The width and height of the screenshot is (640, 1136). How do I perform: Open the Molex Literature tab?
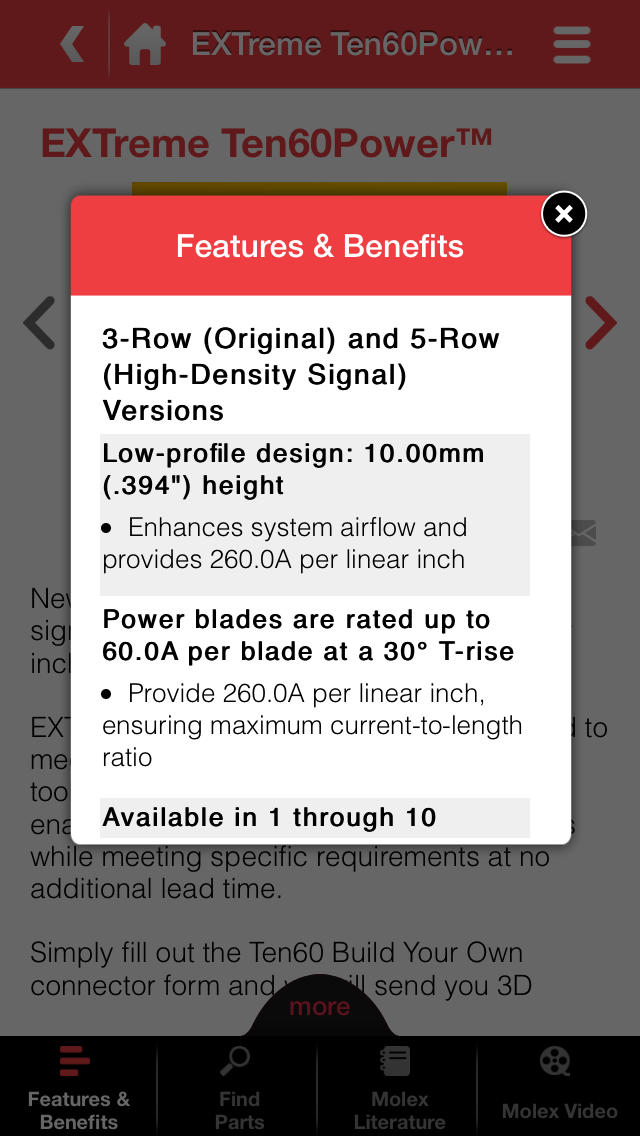pos(399,1087)
